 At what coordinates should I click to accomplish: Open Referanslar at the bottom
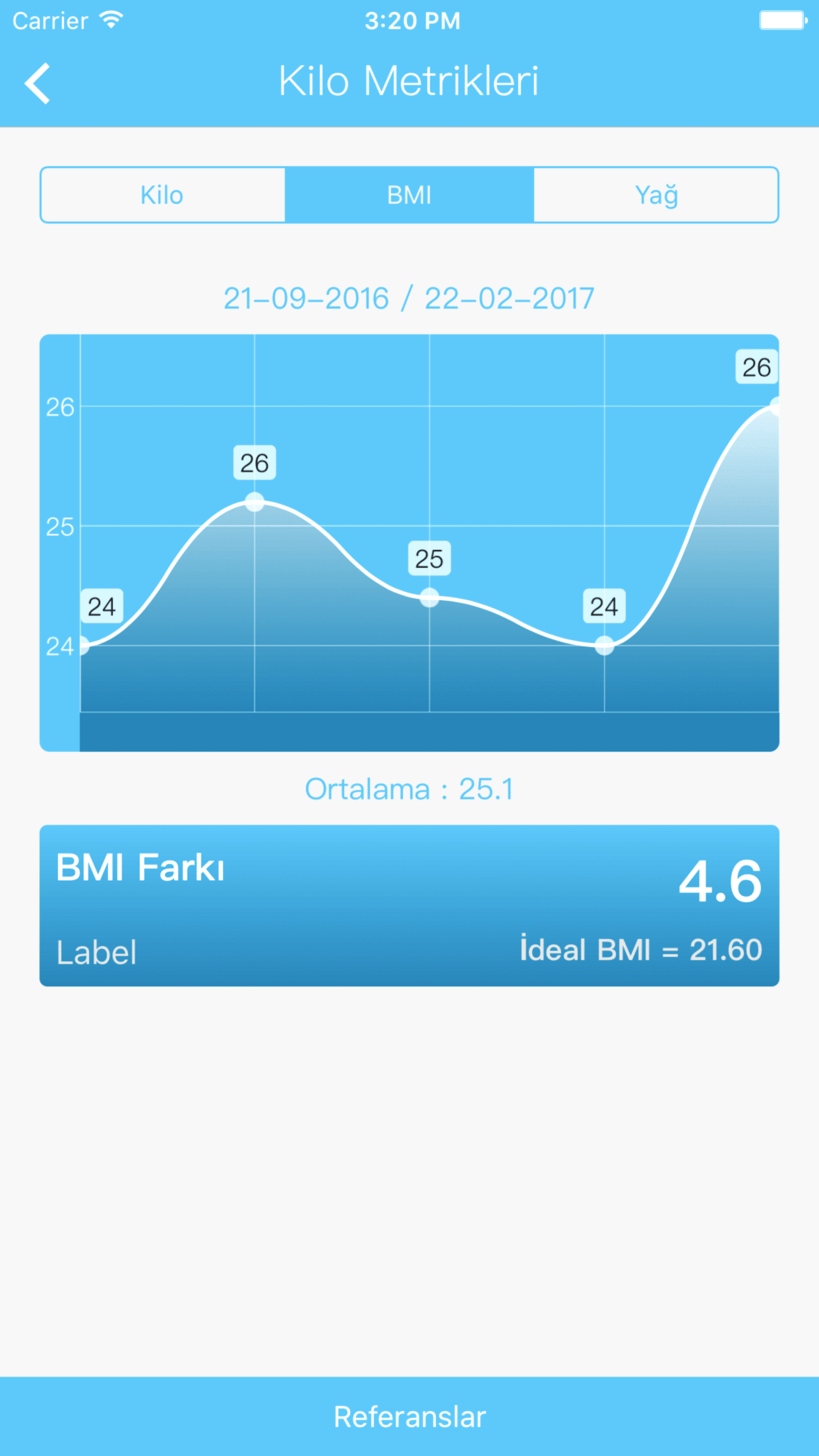pos(409,1416)
